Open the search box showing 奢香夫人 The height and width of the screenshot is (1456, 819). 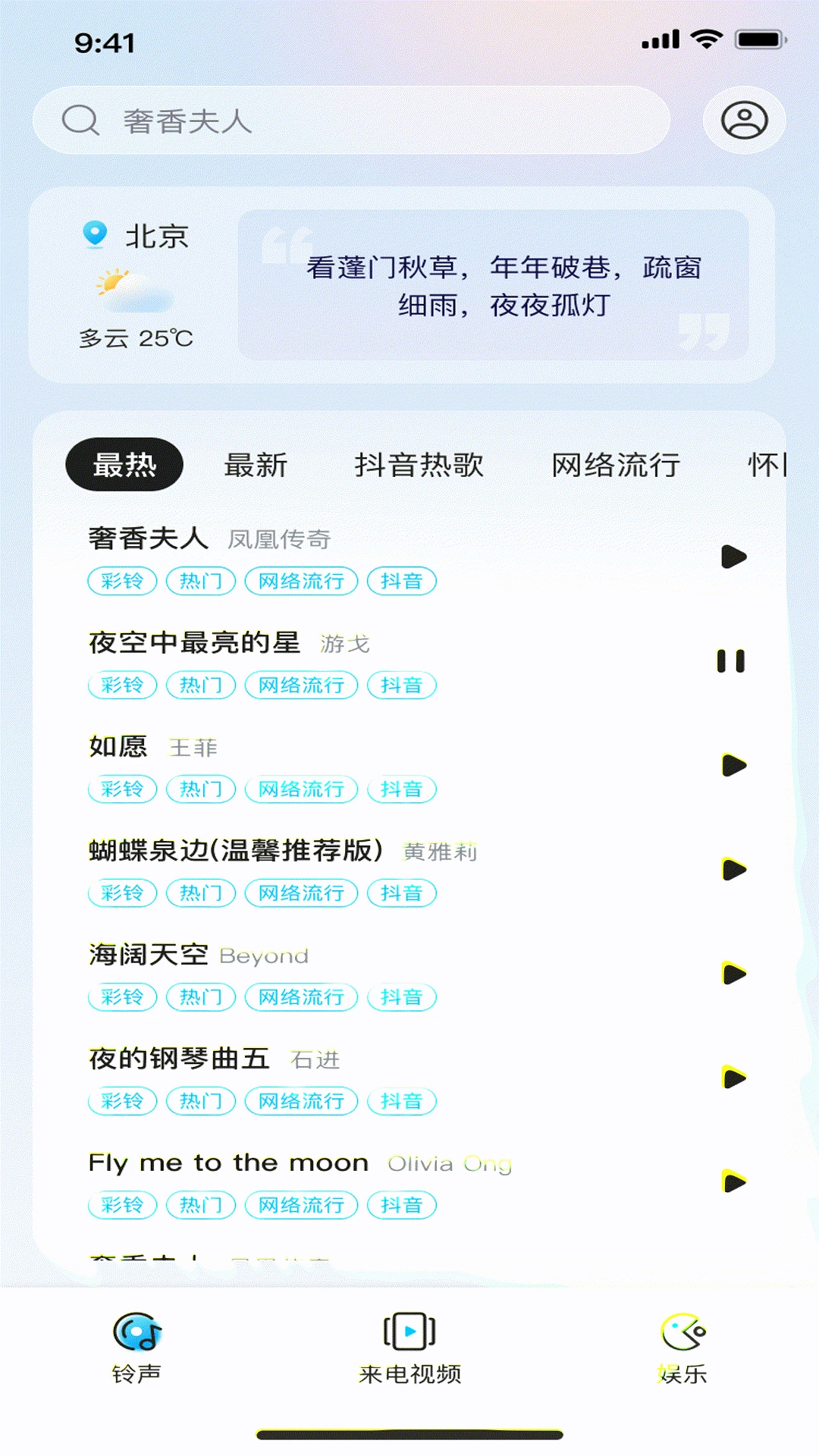(x=351, y=121)
